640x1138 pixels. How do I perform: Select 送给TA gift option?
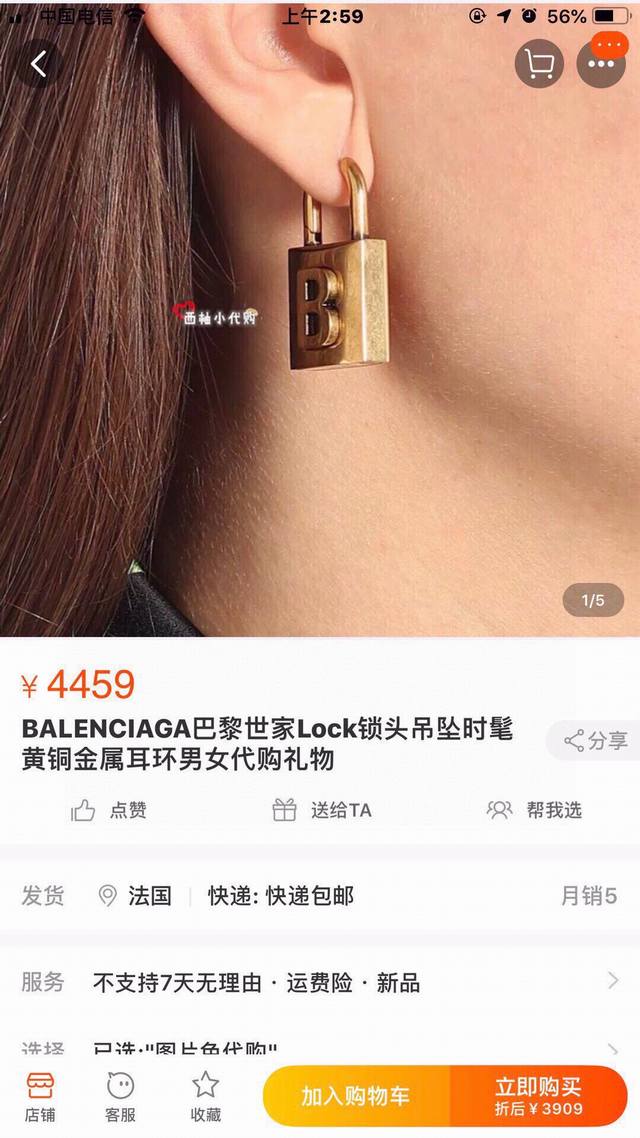click(321, 810)
